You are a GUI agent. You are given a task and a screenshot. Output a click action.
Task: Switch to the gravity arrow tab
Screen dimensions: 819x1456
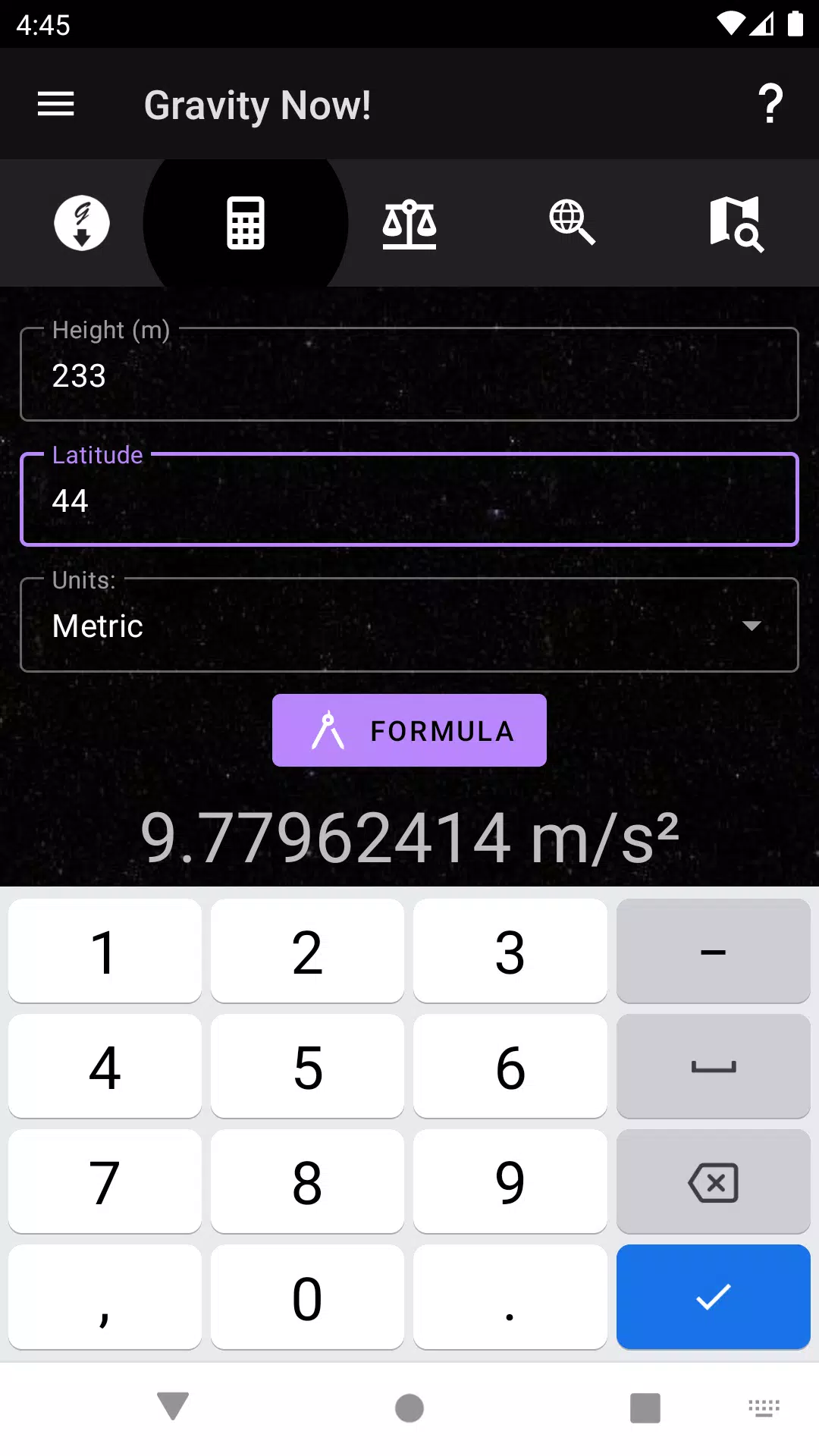click(x=82, y=223)
